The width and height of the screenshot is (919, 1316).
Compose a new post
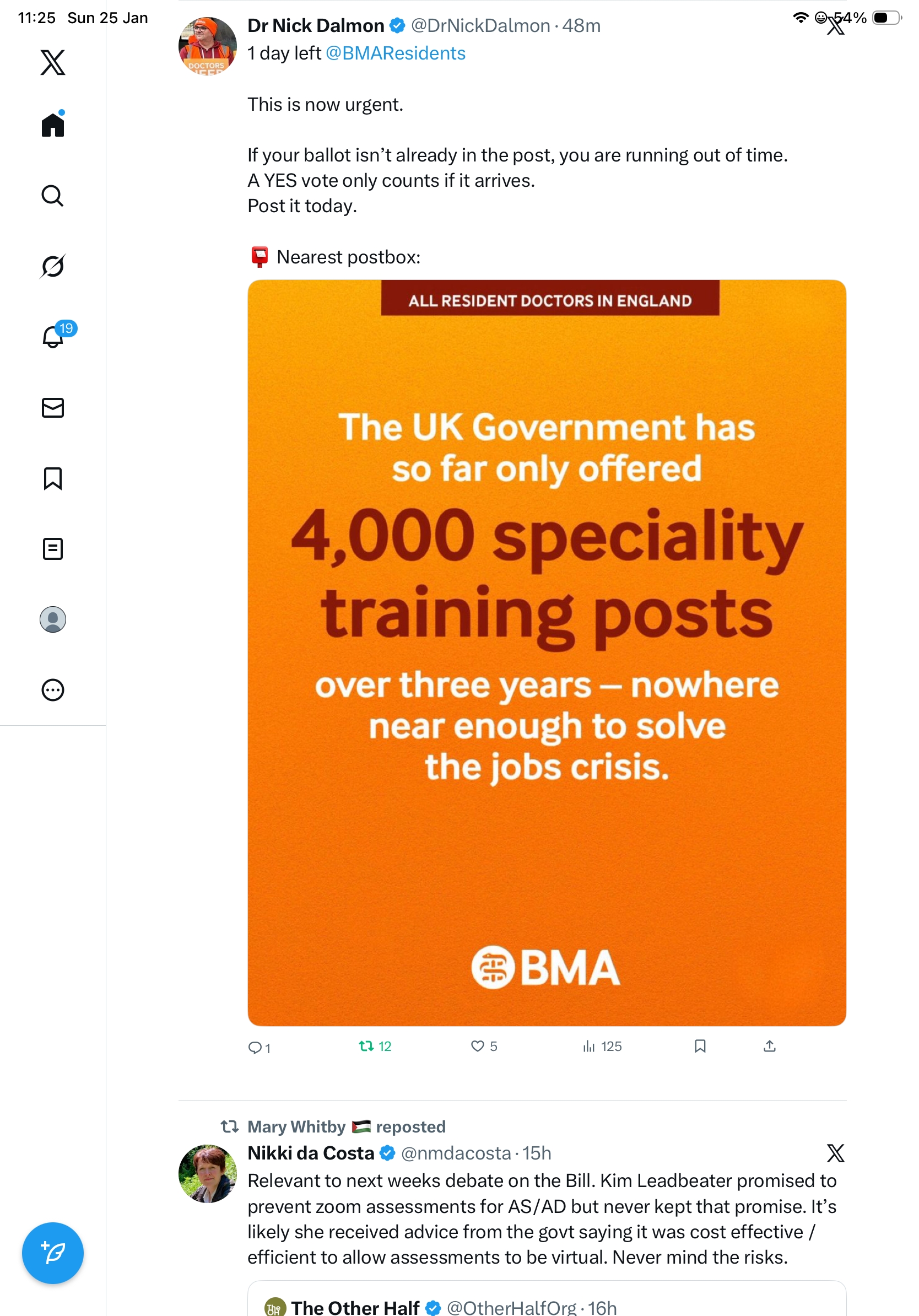[x=53, y=1253]
